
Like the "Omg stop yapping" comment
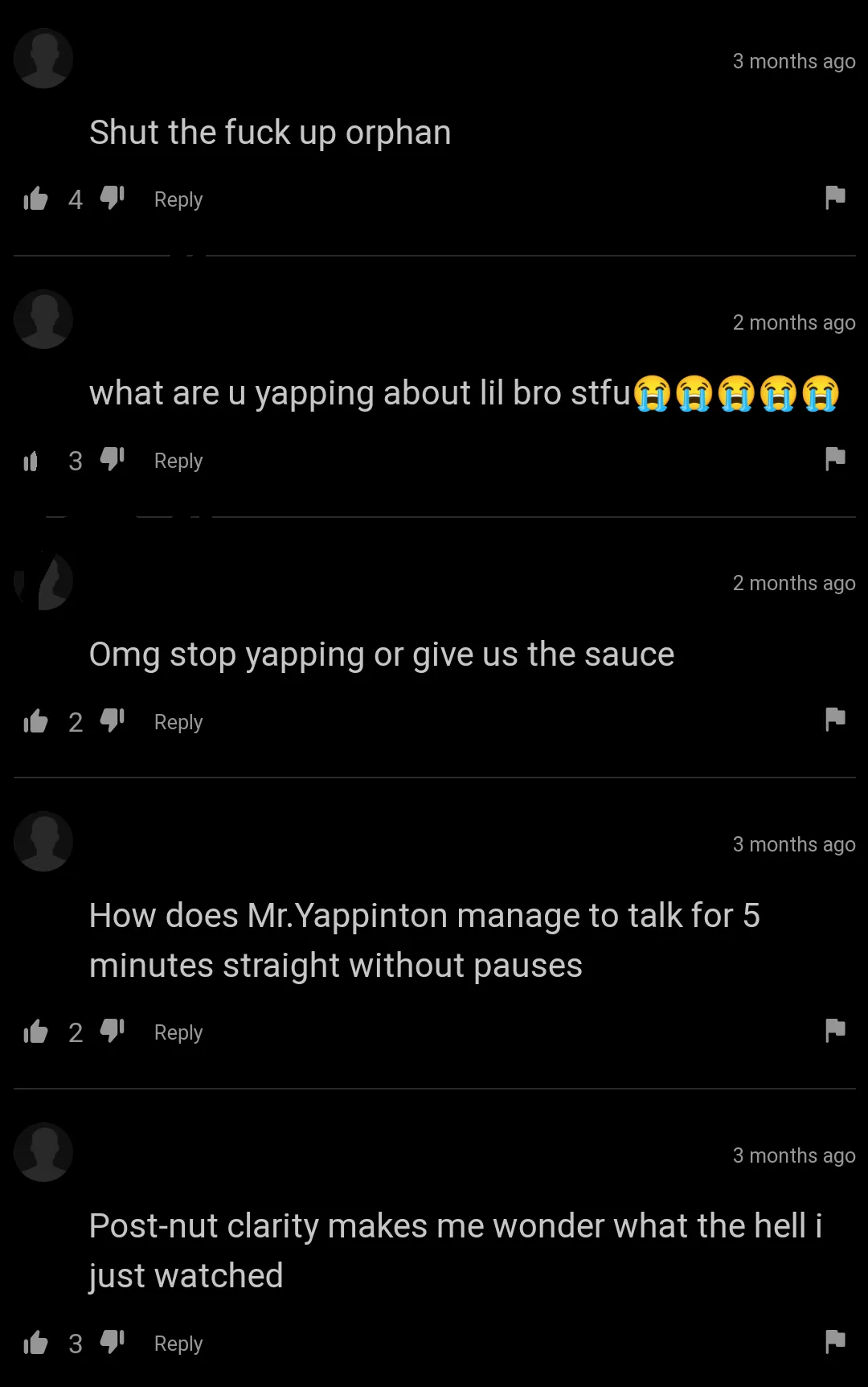pyautogui.click(x=36, y=721)
